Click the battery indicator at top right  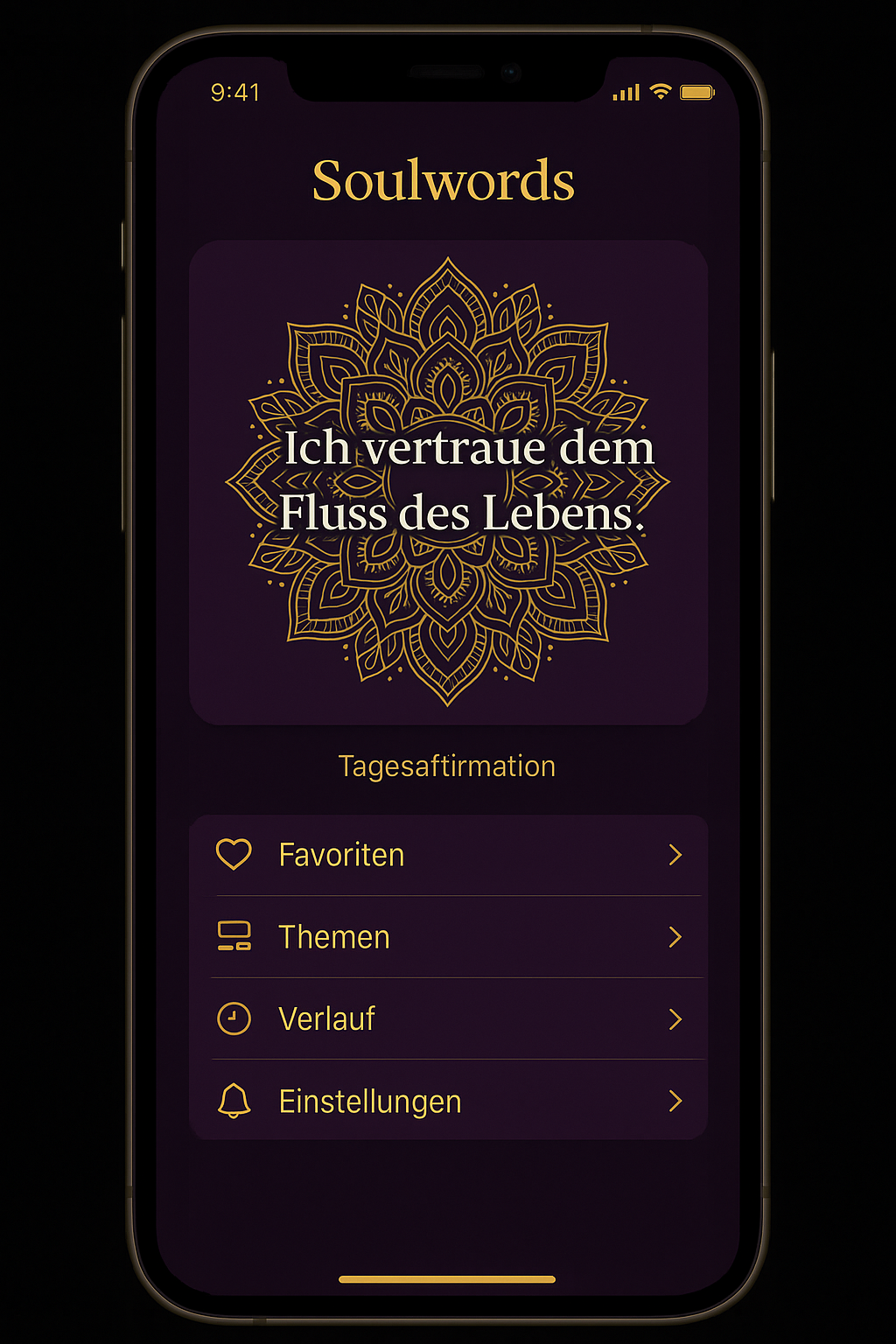click(697, 90)
